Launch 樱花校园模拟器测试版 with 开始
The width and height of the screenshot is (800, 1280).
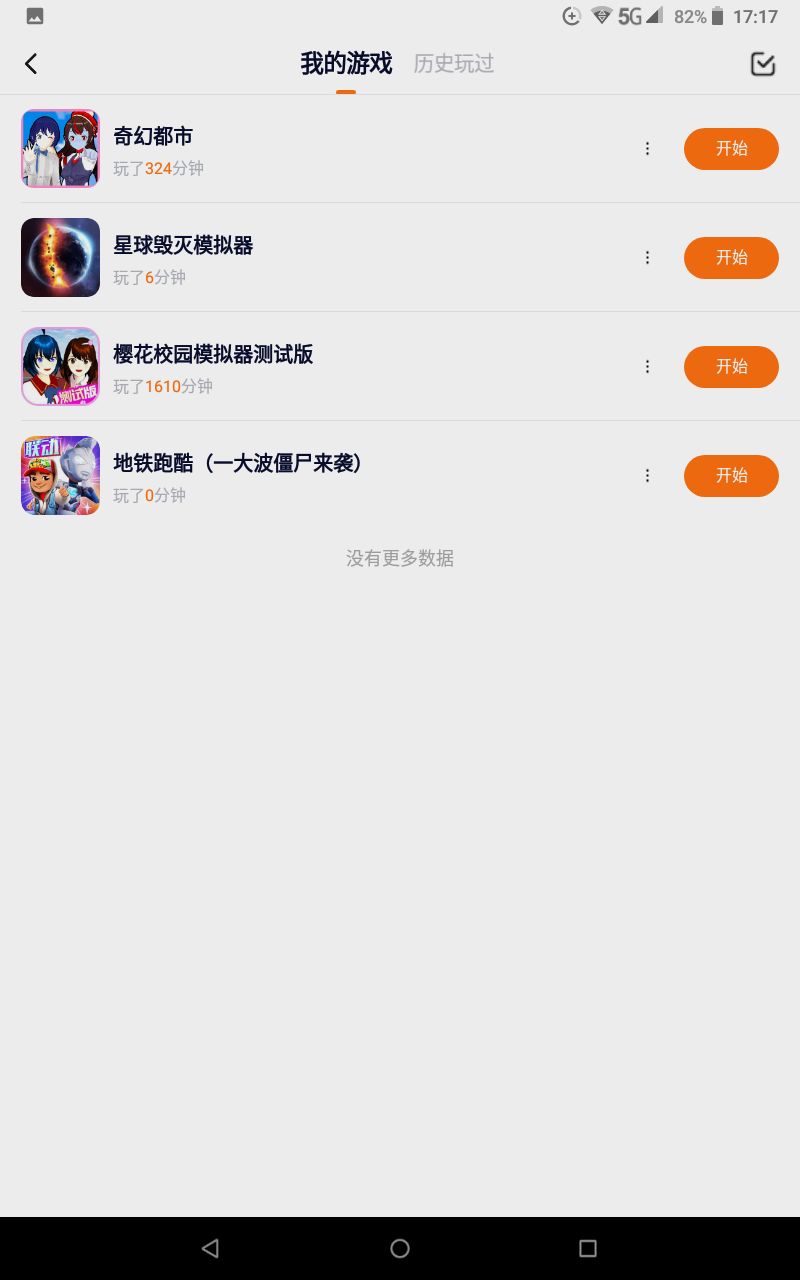pos(731,367)
